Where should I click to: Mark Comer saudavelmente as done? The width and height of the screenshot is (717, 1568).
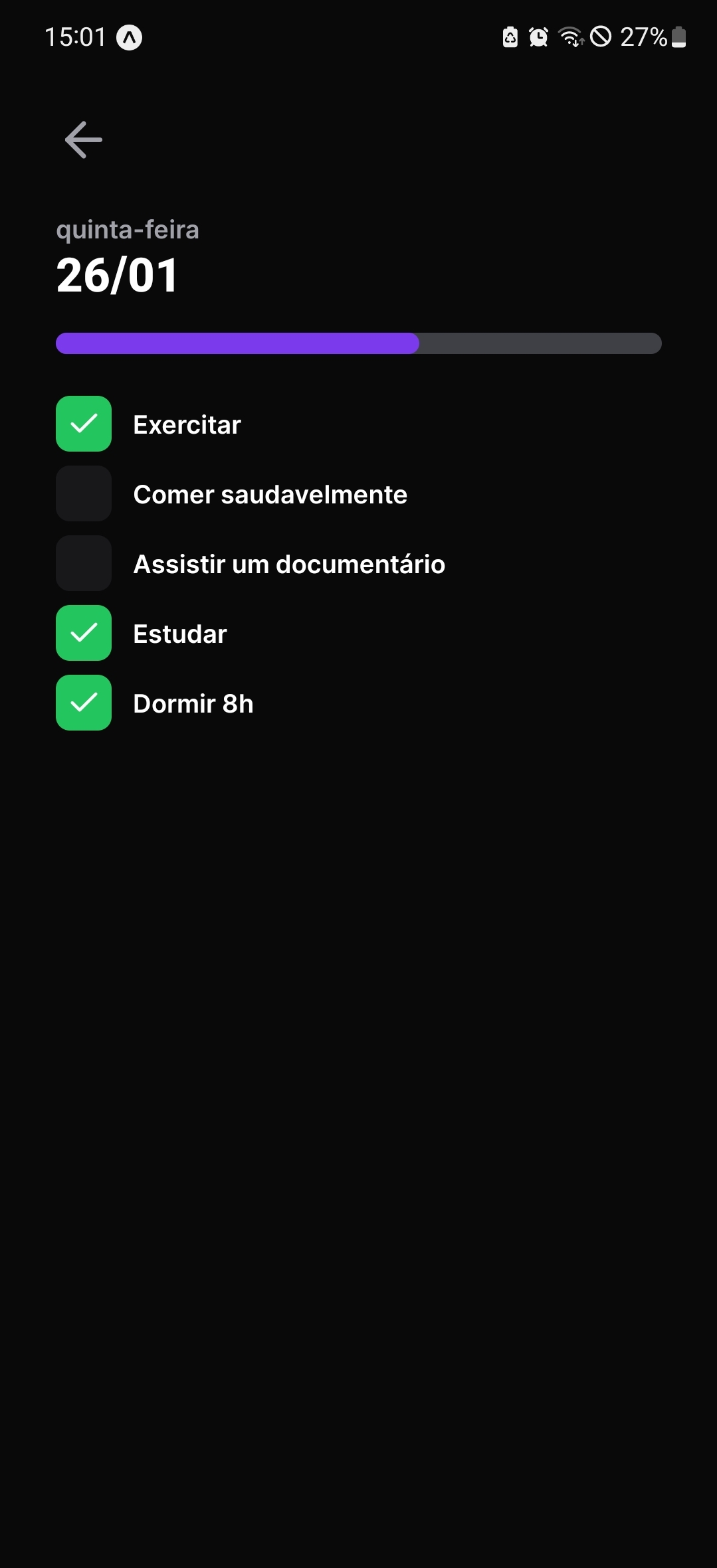[84, 493]
